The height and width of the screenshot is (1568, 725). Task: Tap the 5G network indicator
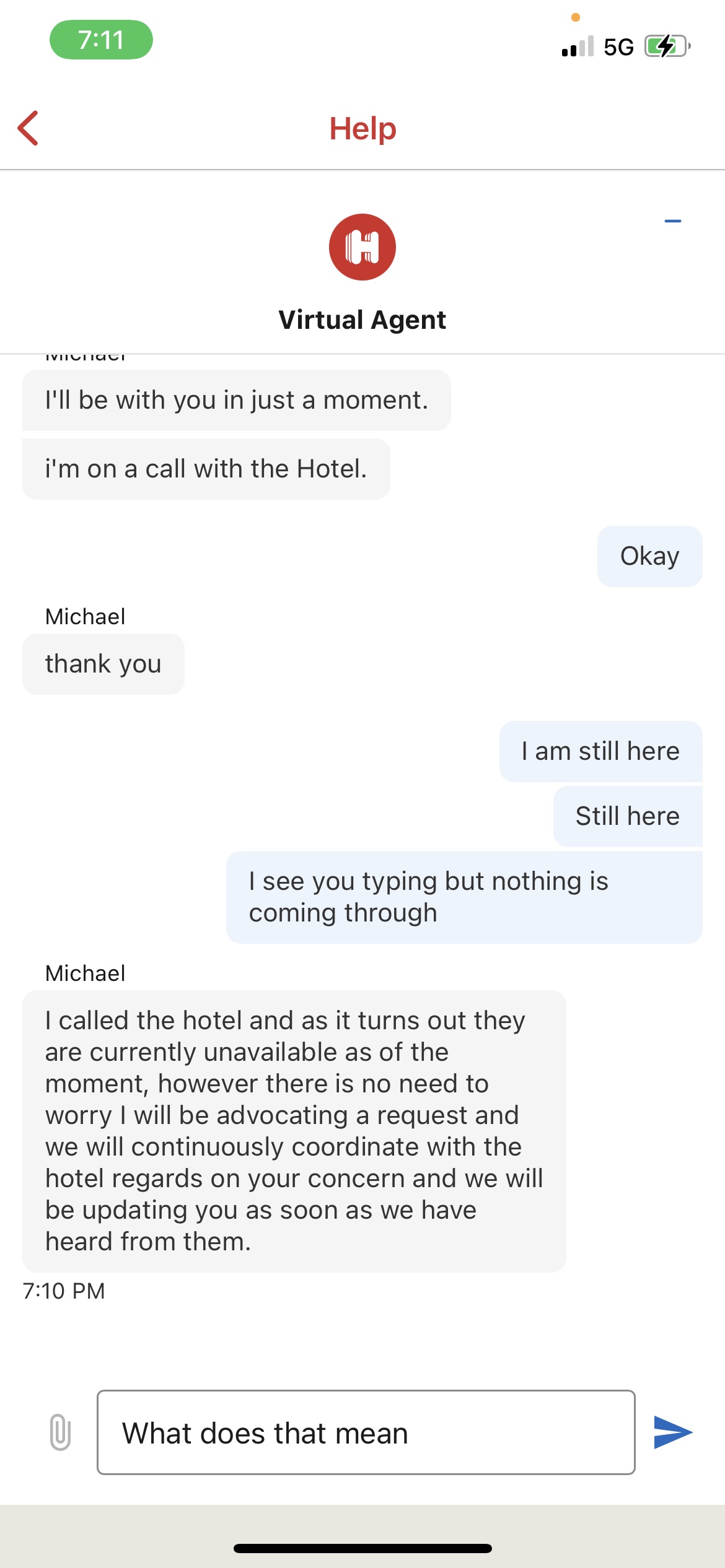[618, 46]
